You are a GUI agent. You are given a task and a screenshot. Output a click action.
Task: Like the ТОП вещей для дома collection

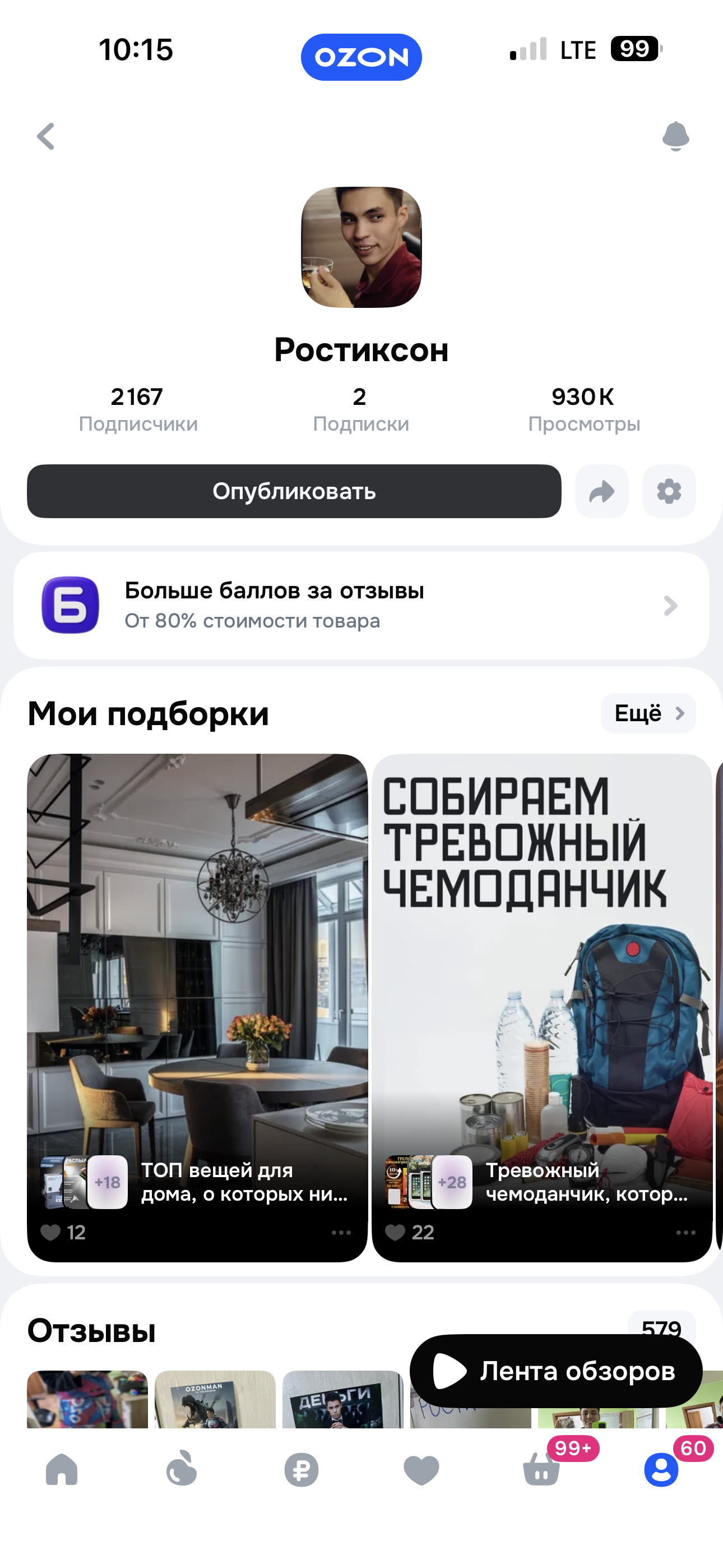pos(51,1232)
